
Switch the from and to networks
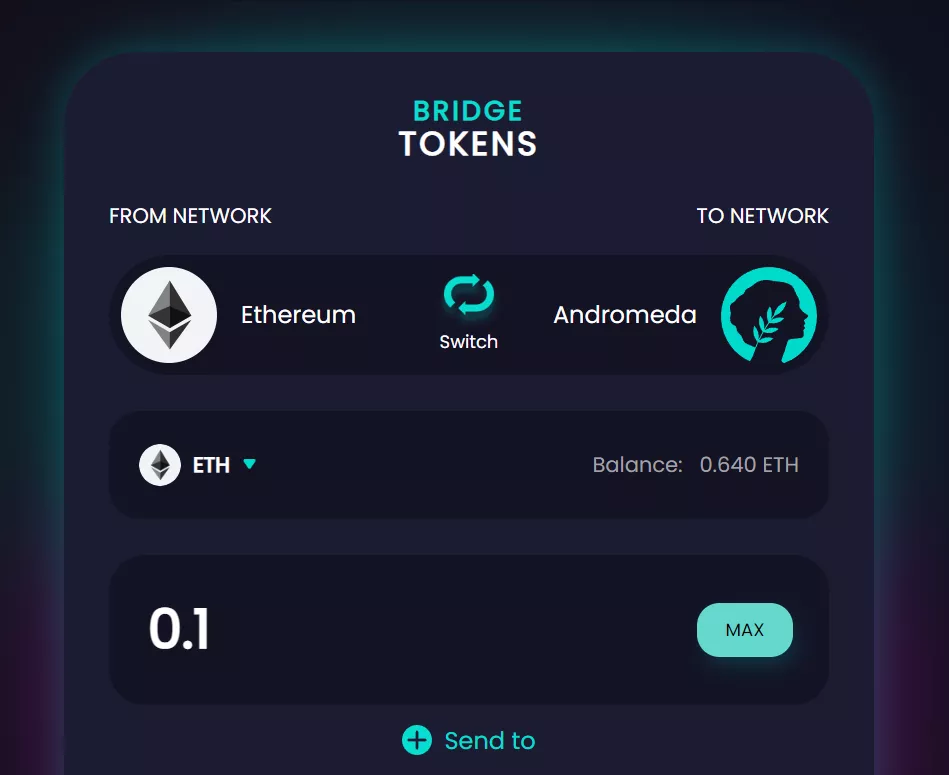click(x=468, y=311)
